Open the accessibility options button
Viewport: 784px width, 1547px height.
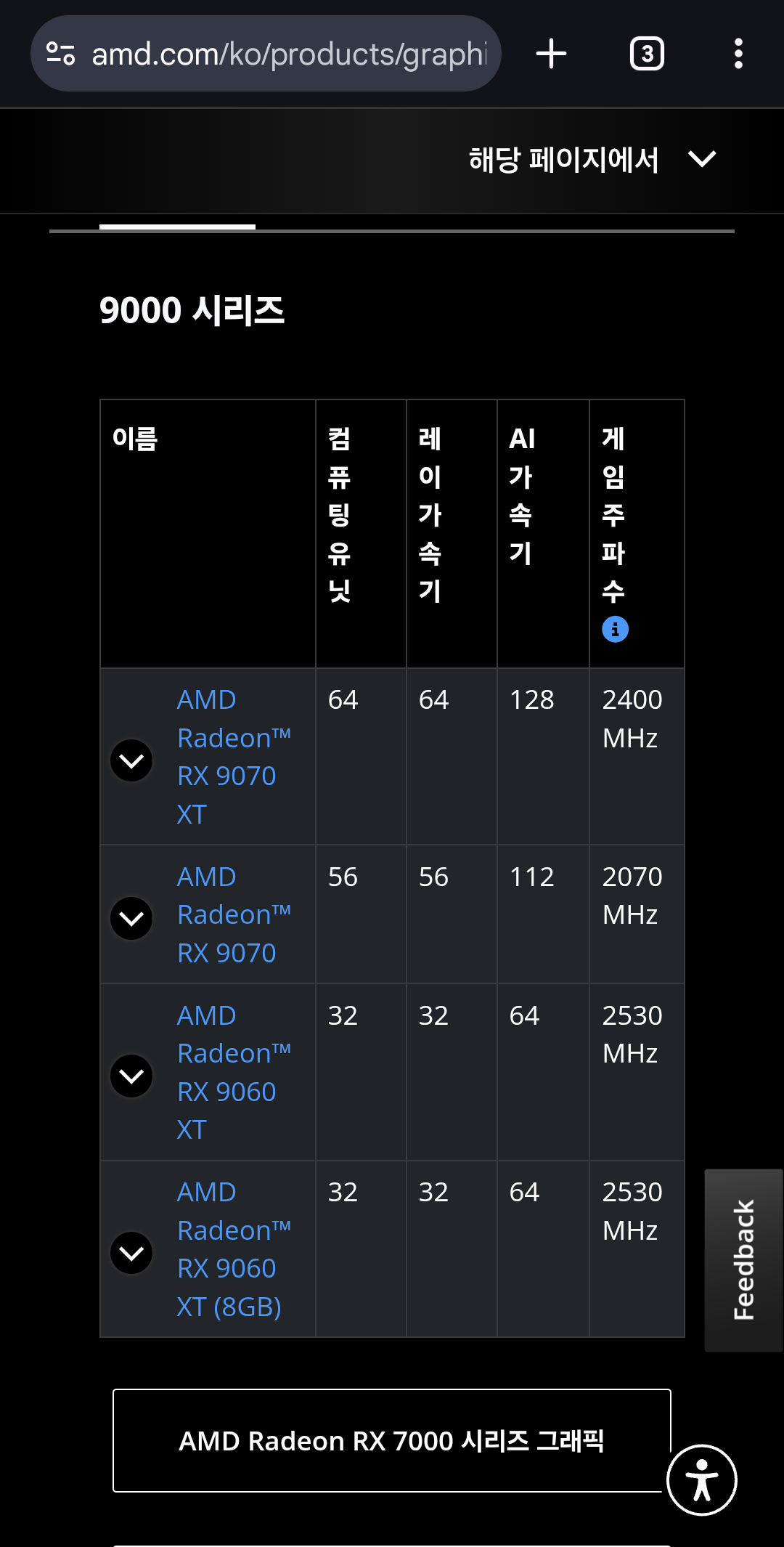(x=702, y=1480)
